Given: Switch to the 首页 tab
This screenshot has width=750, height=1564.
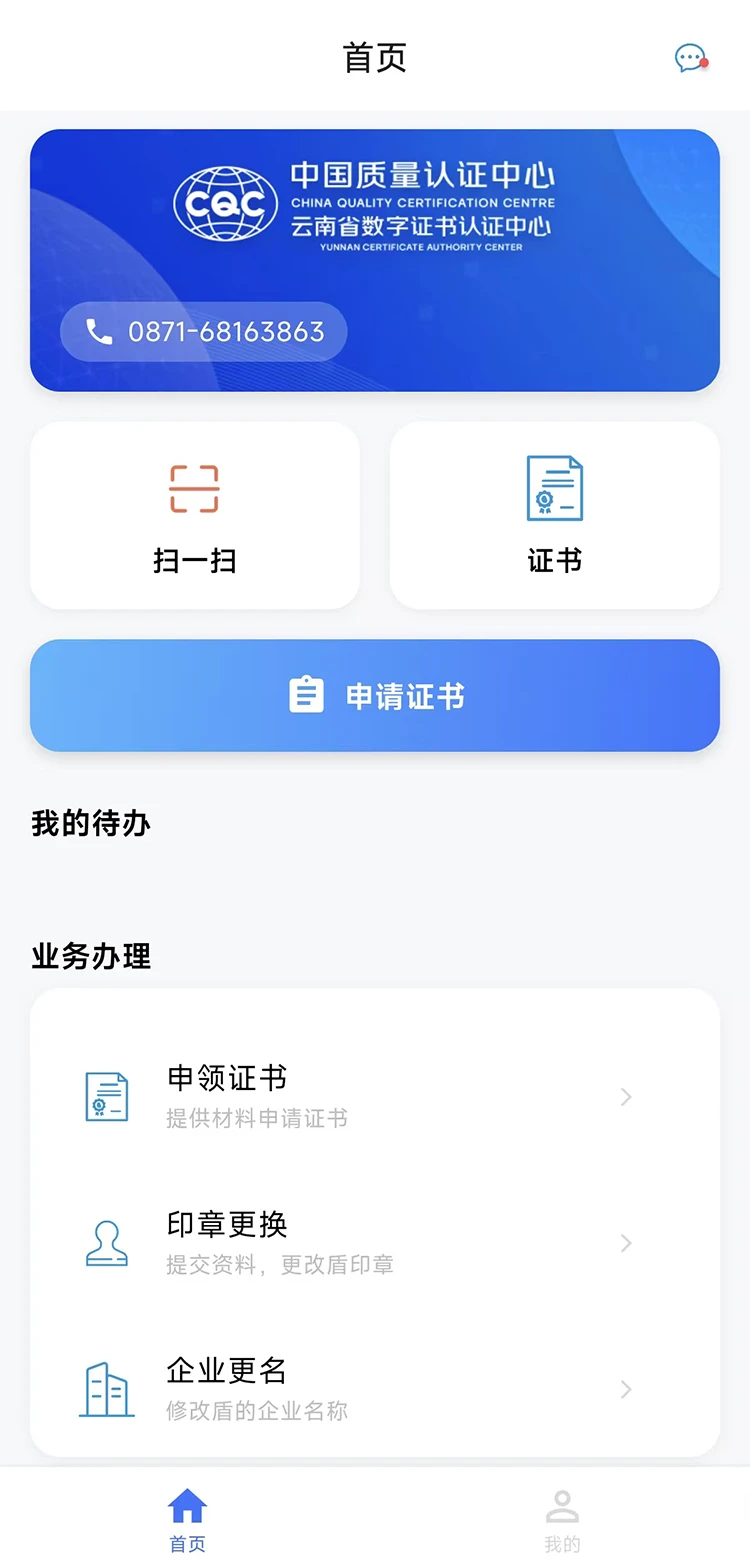Looking at the screenshot, I should tap(187, 1519).
